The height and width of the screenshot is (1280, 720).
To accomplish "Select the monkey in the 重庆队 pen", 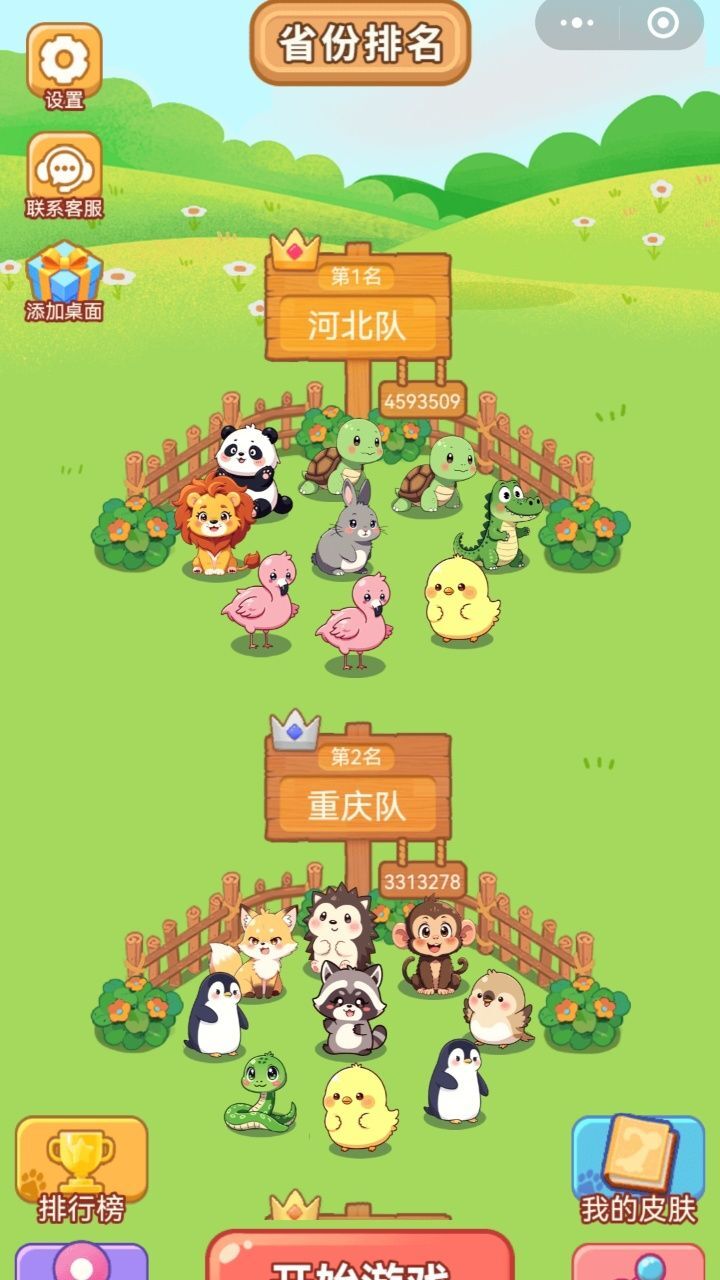I will [x=432, y=945].
